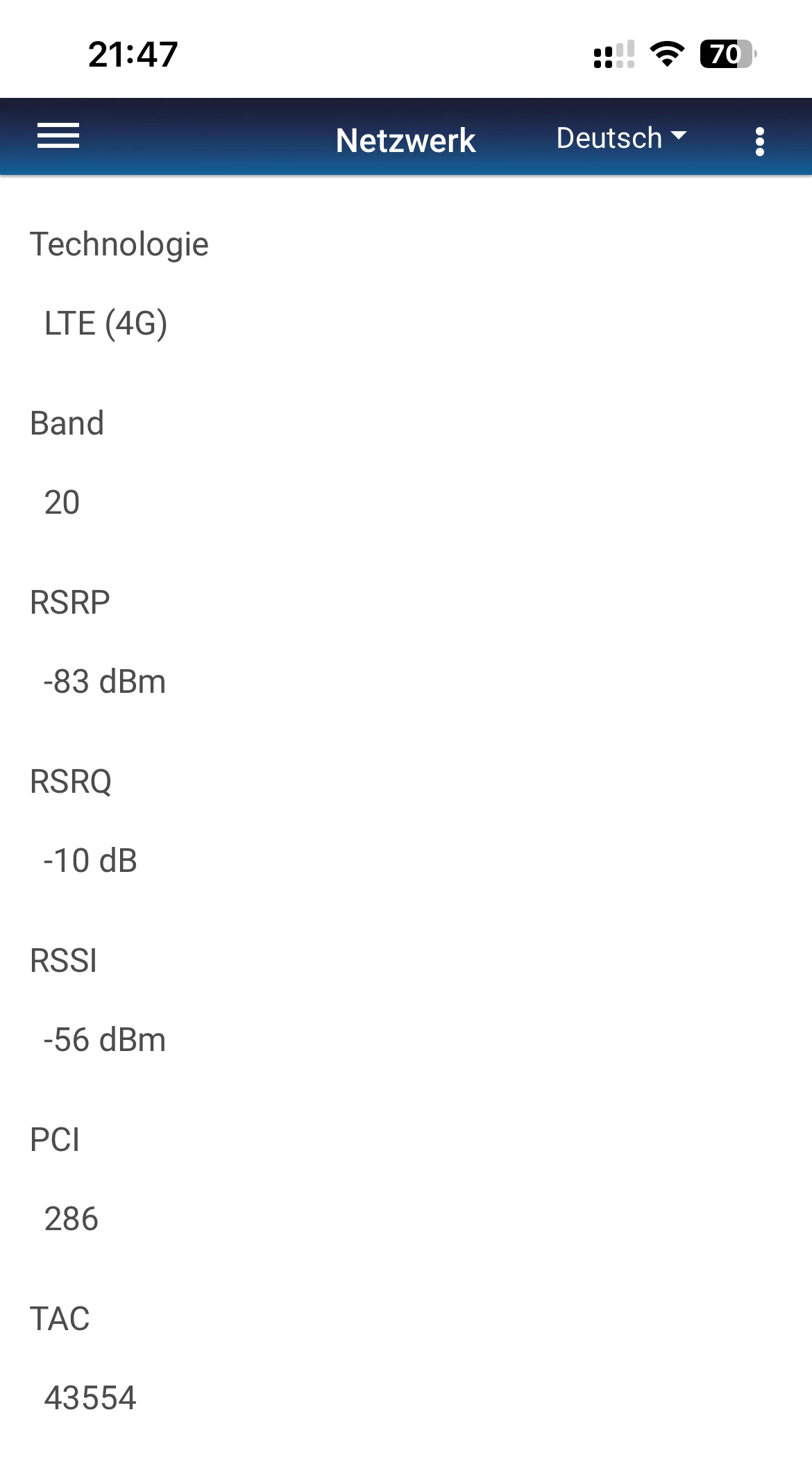Open the hamburger navigation menu
The image size is (812, 1462).
(58, 136)
